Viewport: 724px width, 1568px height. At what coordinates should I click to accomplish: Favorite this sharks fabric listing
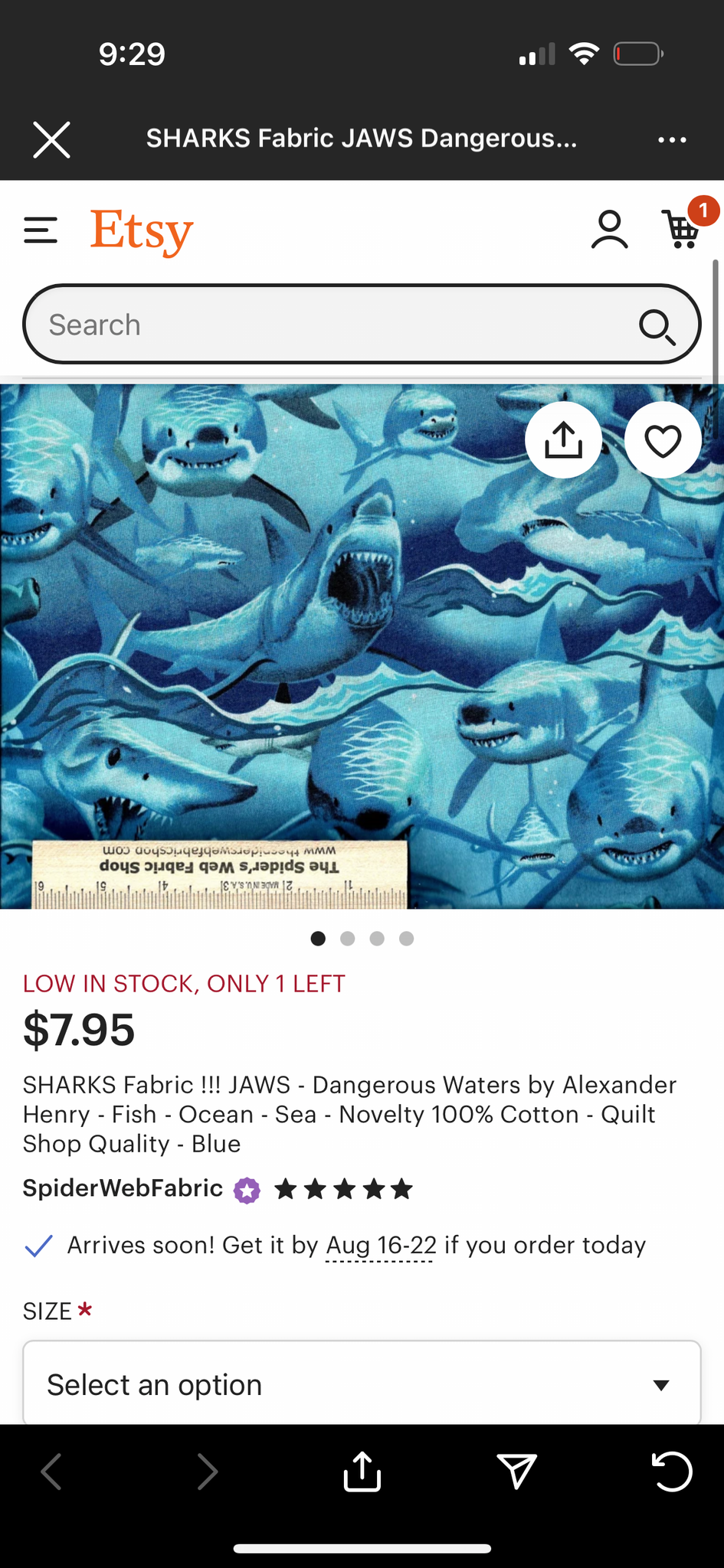pyautogui.click(x=663, y=440)
